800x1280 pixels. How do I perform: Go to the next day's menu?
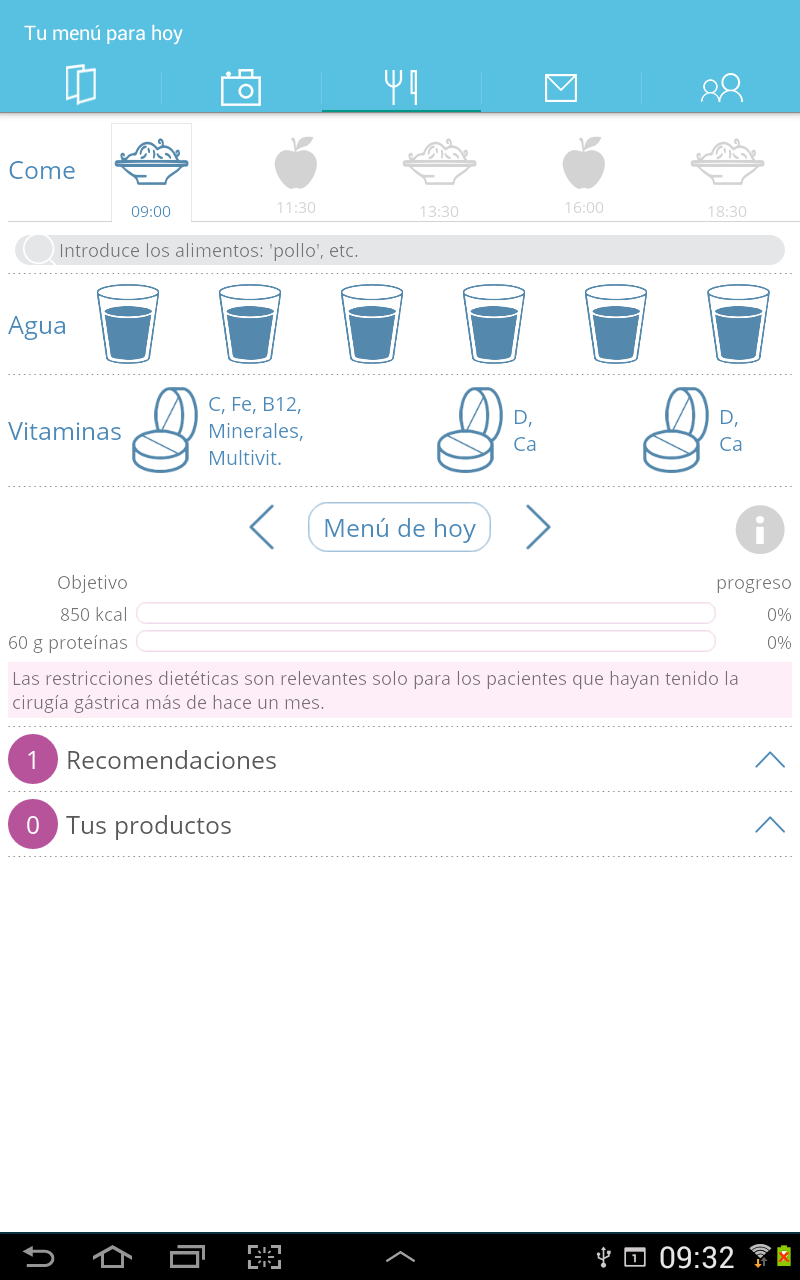click(x=538, y=527)
